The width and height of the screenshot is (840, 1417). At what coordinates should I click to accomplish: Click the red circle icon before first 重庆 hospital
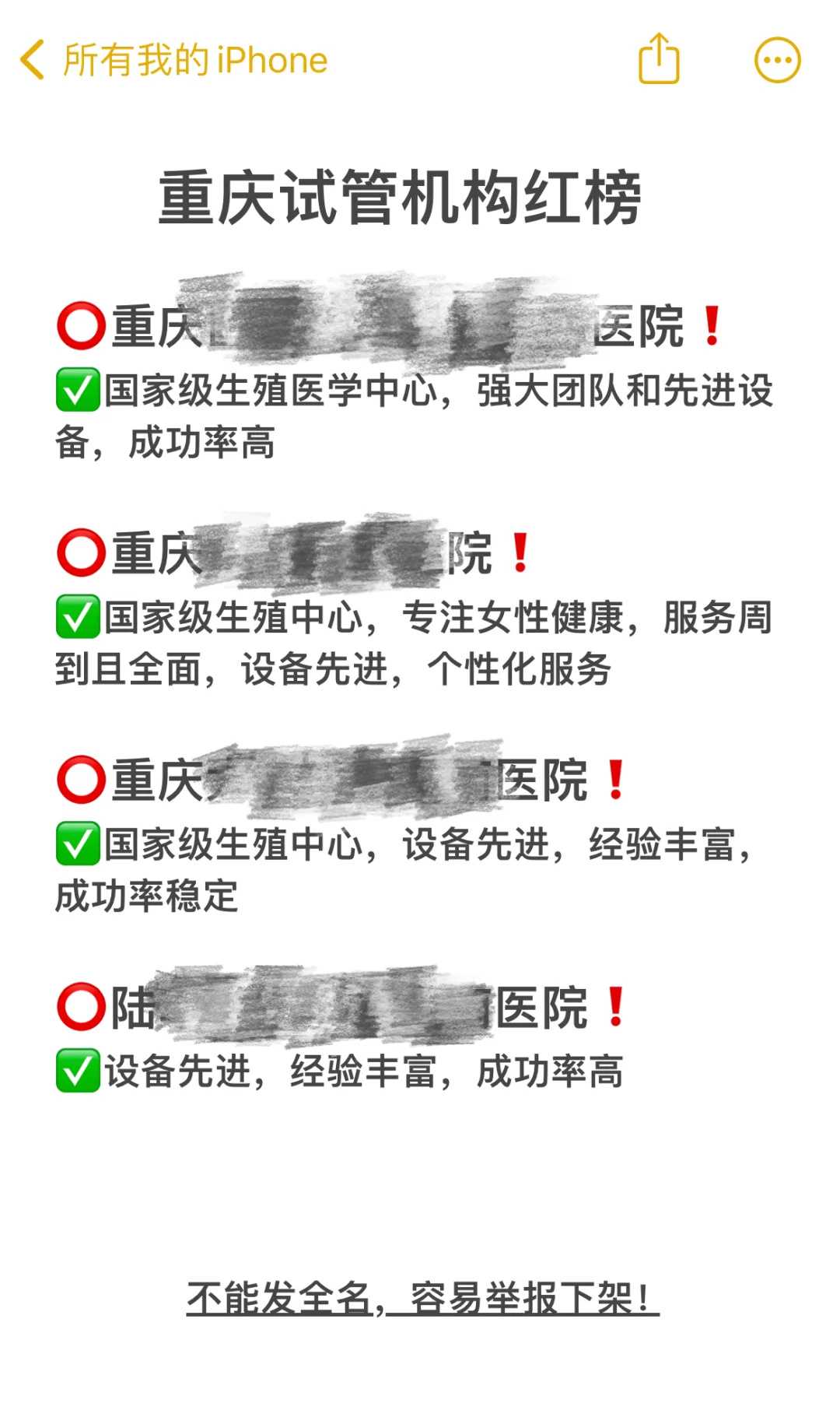click(x=80, y=327)
